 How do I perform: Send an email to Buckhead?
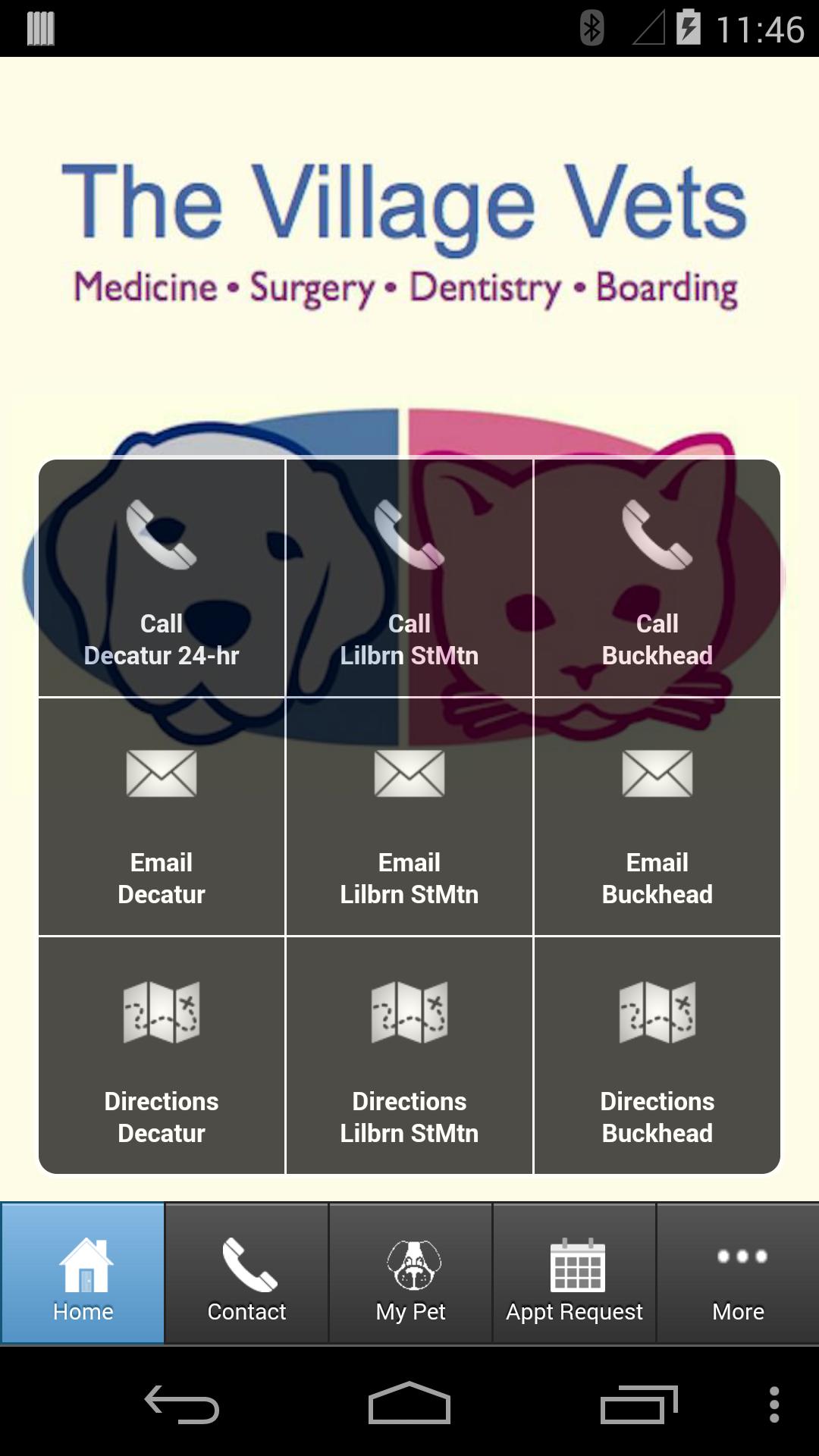pos(657,817)
